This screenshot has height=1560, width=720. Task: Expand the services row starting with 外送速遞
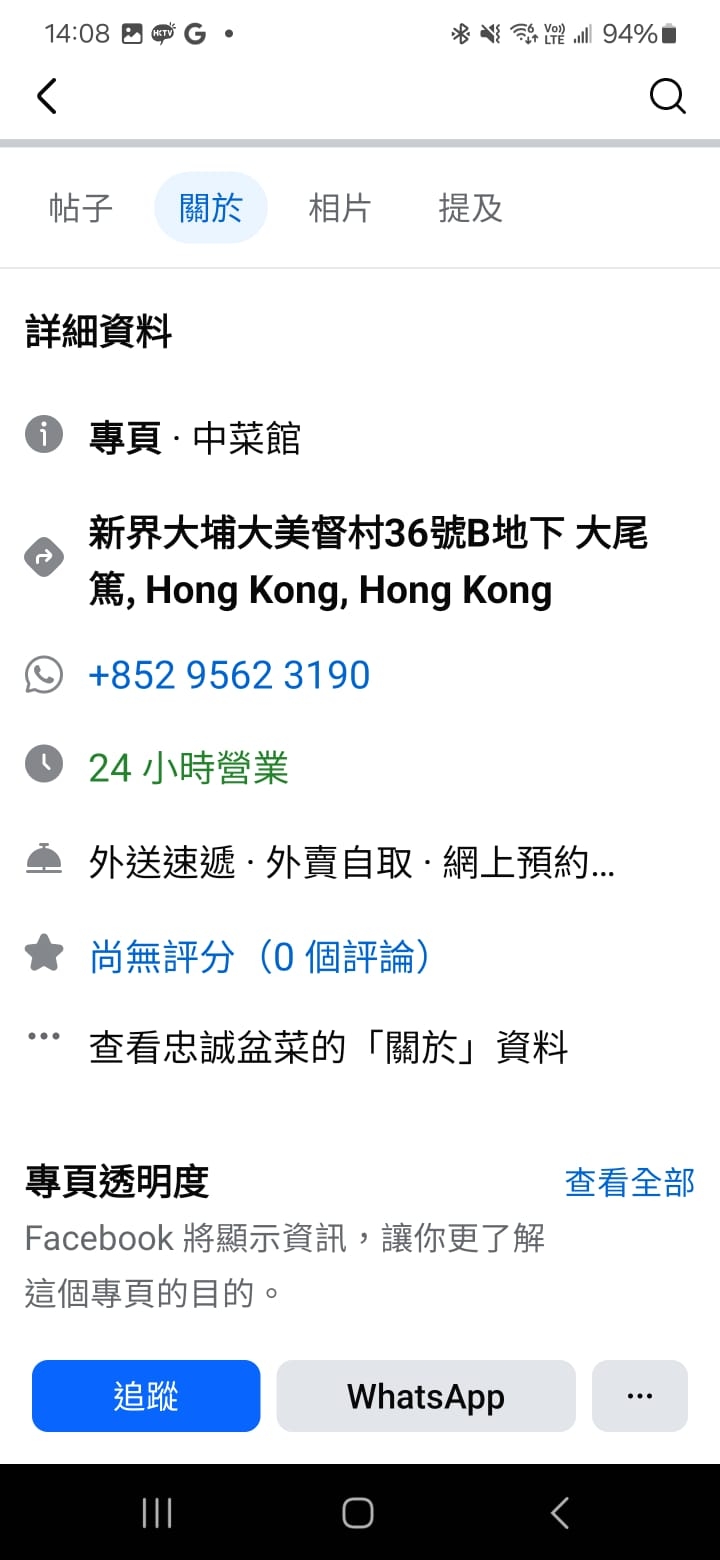coord(352,862)
